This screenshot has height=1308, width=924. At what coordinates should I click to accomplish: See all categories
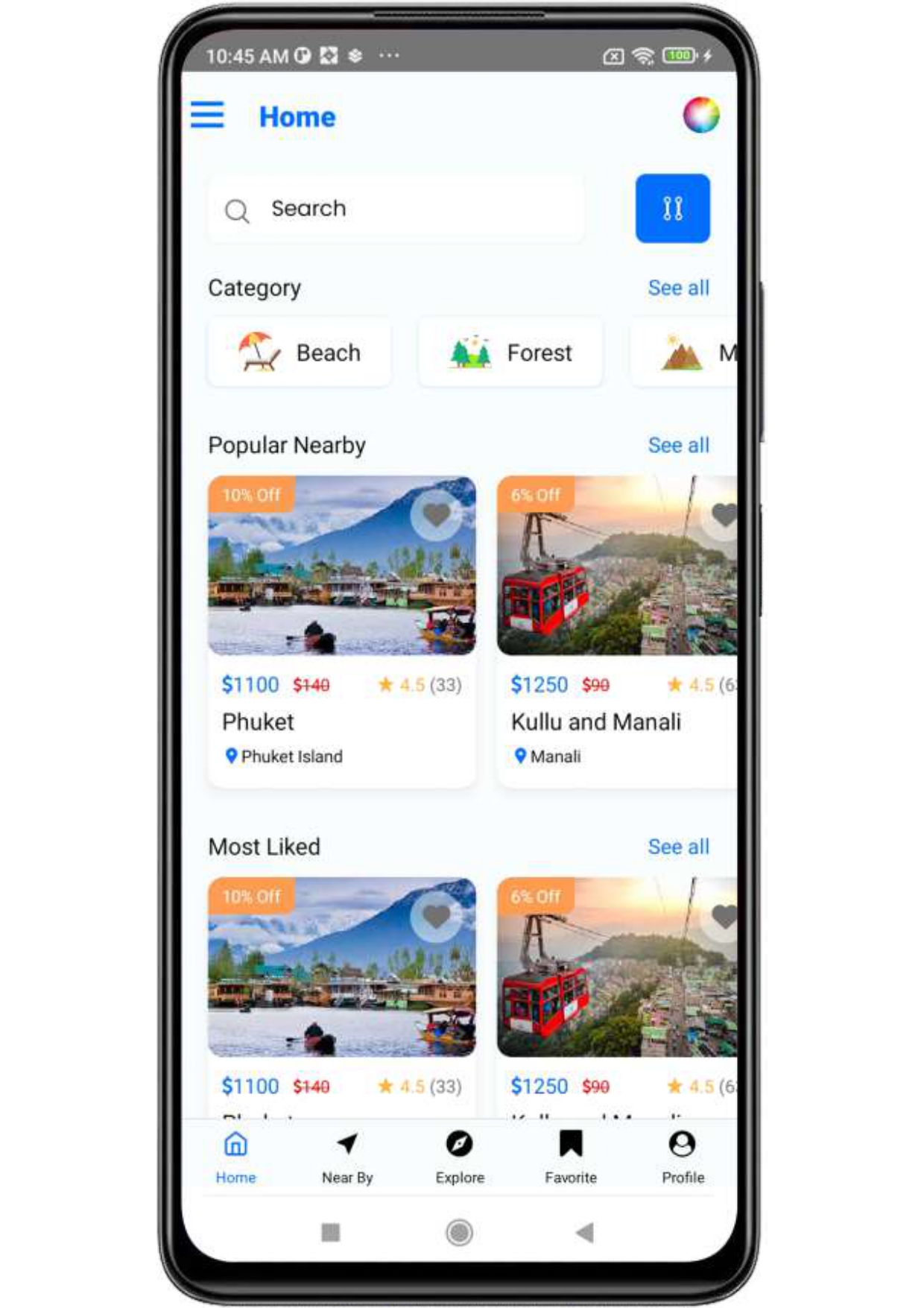(677, 288)
